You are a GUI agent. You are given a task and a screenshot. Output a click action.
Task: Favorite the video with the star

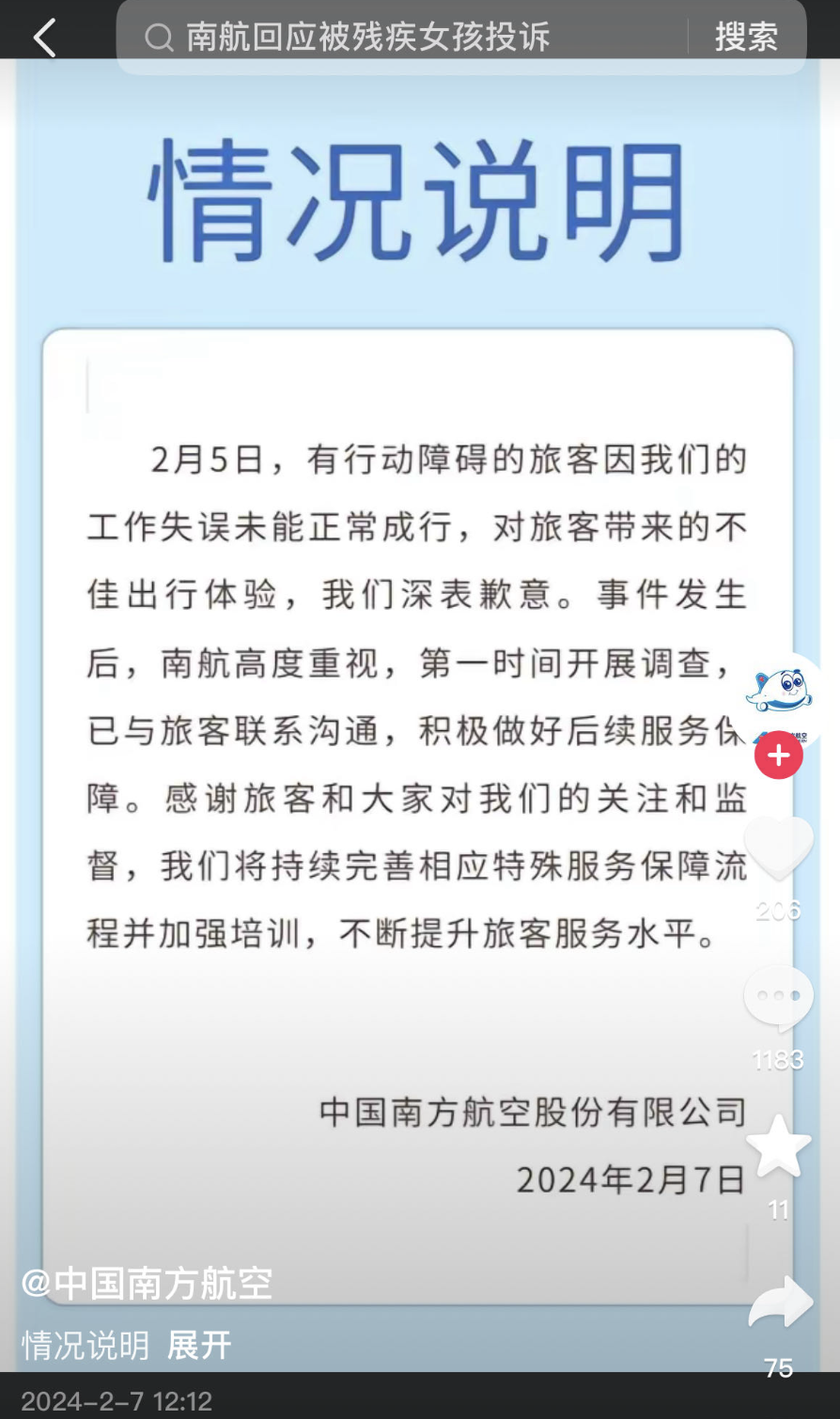pyautogui.click(x=778, y=1147)
